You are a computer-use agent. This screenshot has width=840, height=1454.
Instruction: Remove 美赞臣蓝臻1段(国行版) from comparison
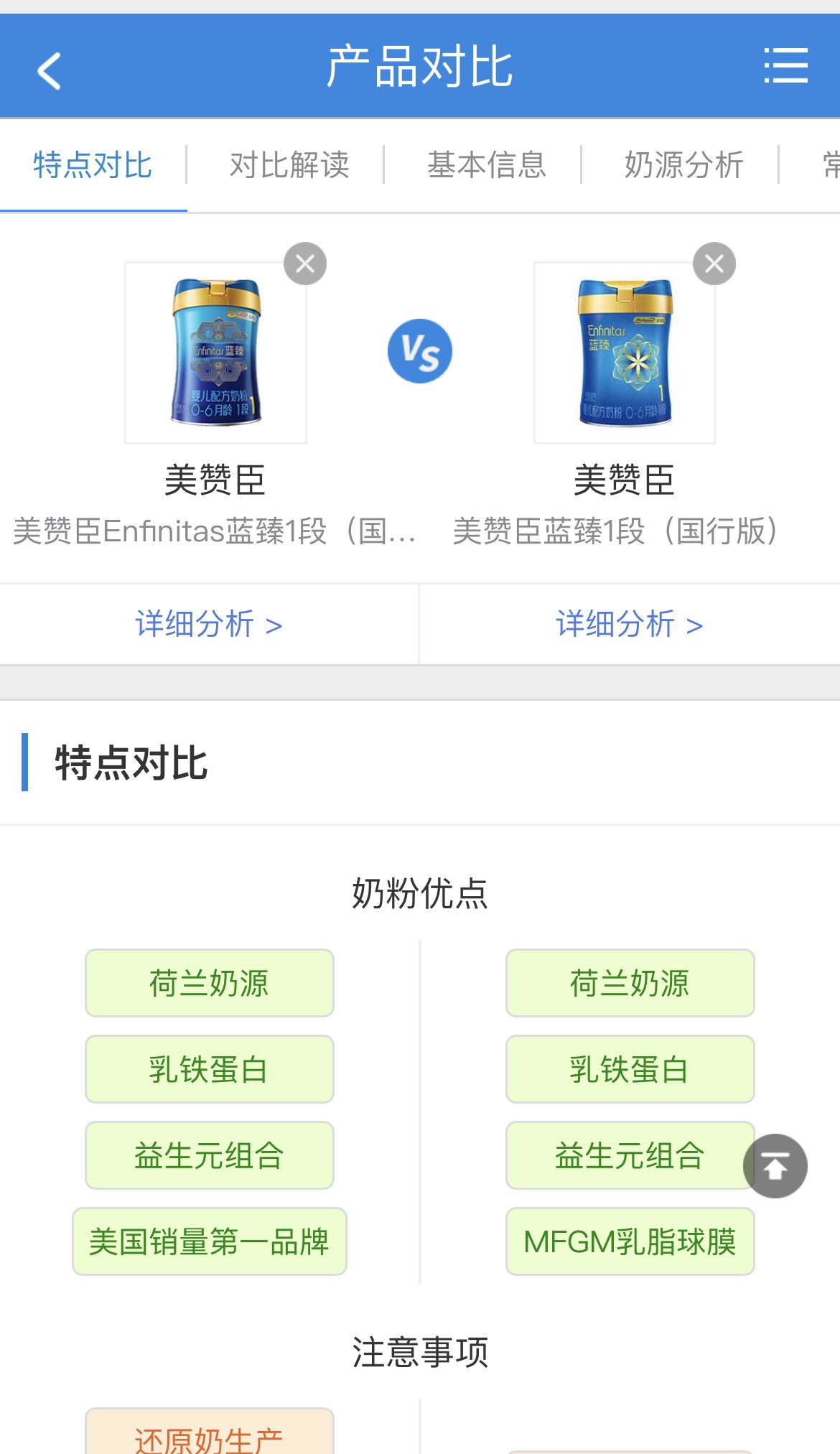click(x=714, y=264)
